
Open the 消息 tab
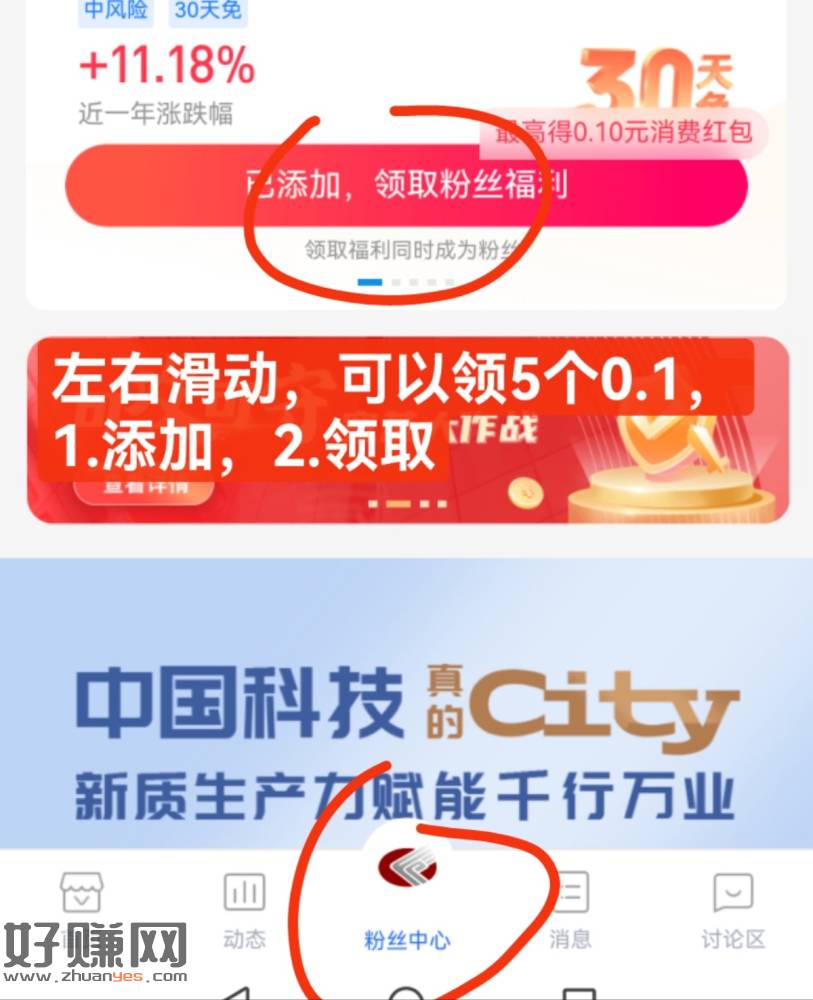tap(569, 912)
